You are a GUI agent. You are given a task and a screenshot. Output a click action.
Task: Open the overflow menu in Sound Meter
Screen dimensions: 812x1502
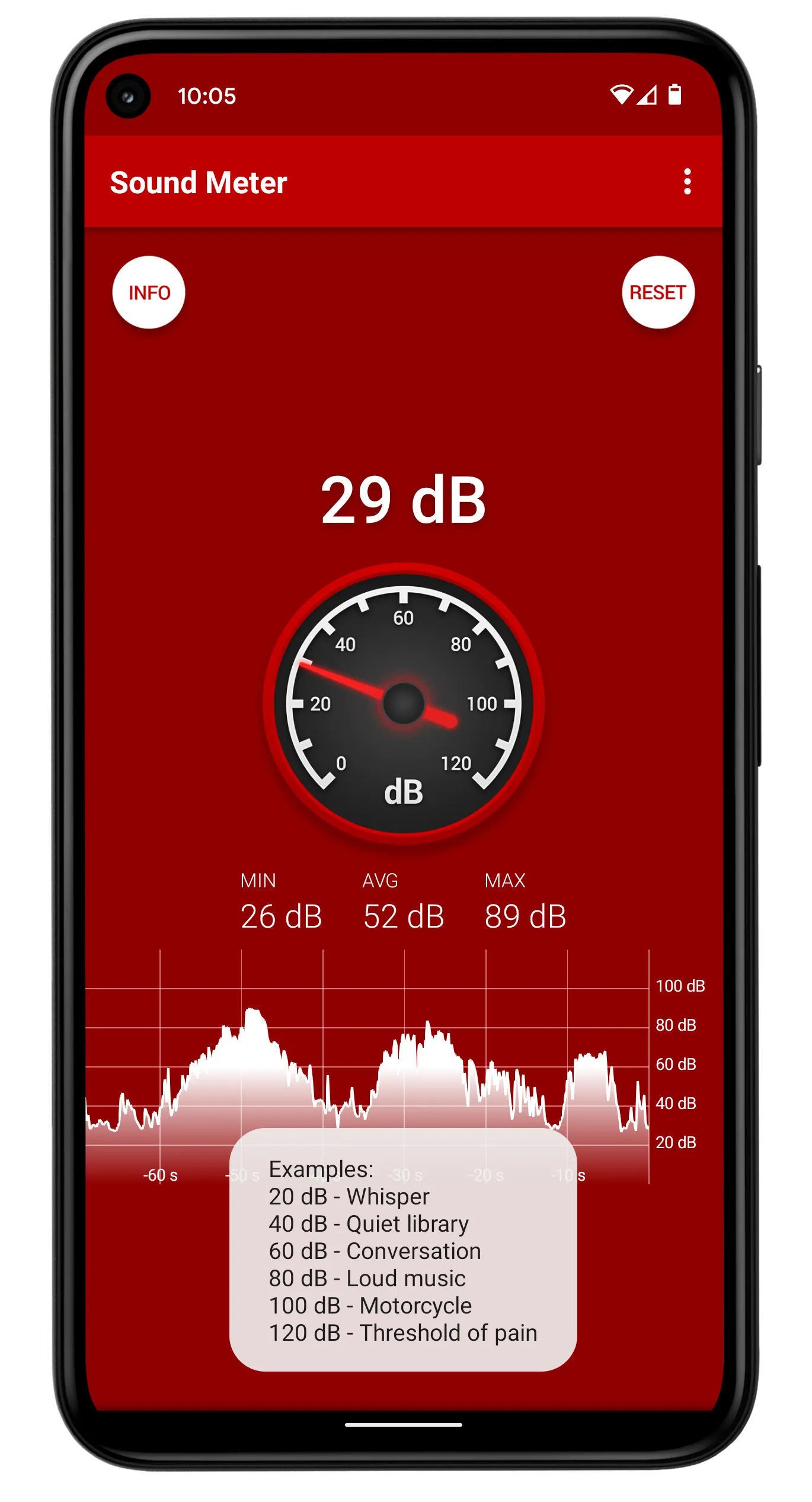pos(687,181)
